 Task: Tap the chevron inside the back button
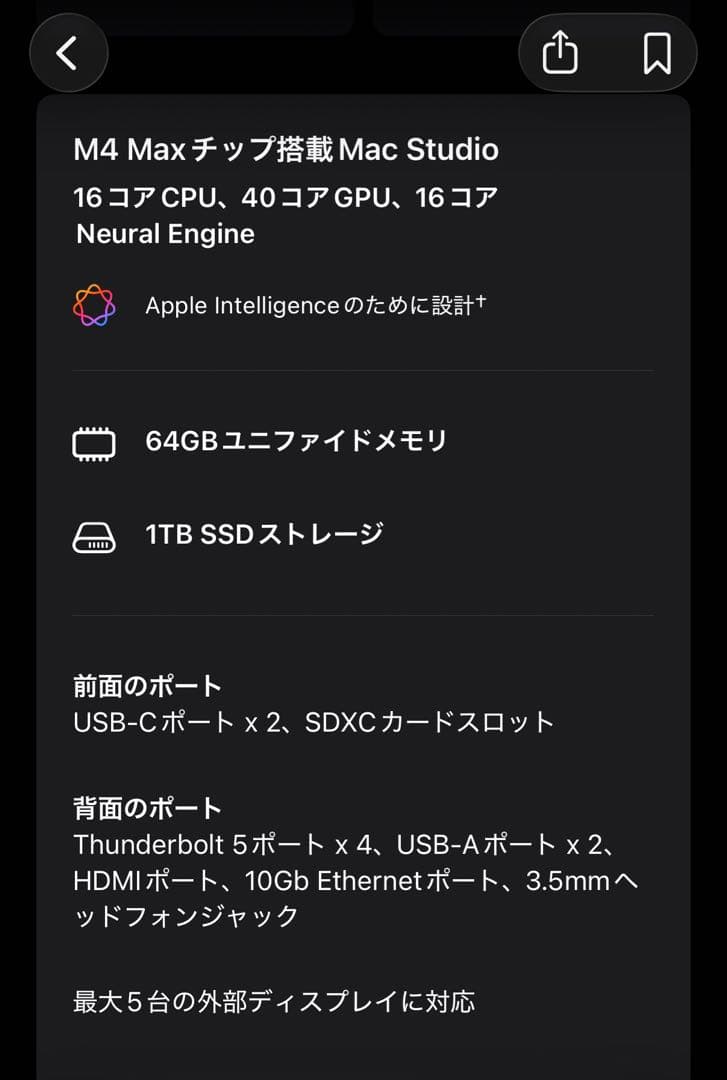(x=68, y=53)
